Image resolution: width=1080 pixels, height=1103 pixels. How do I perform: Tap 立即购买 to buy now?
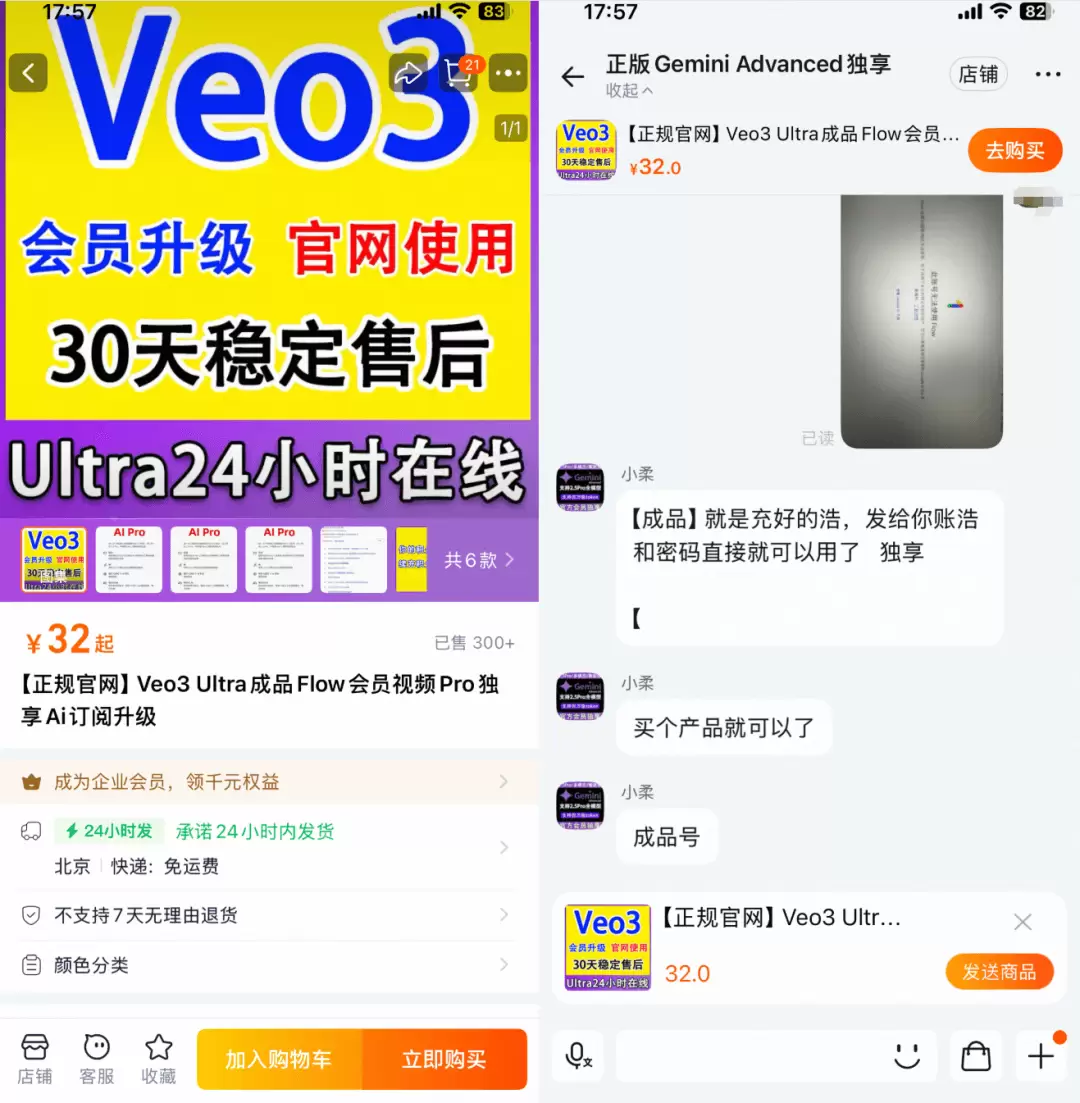pos(444,1059)
